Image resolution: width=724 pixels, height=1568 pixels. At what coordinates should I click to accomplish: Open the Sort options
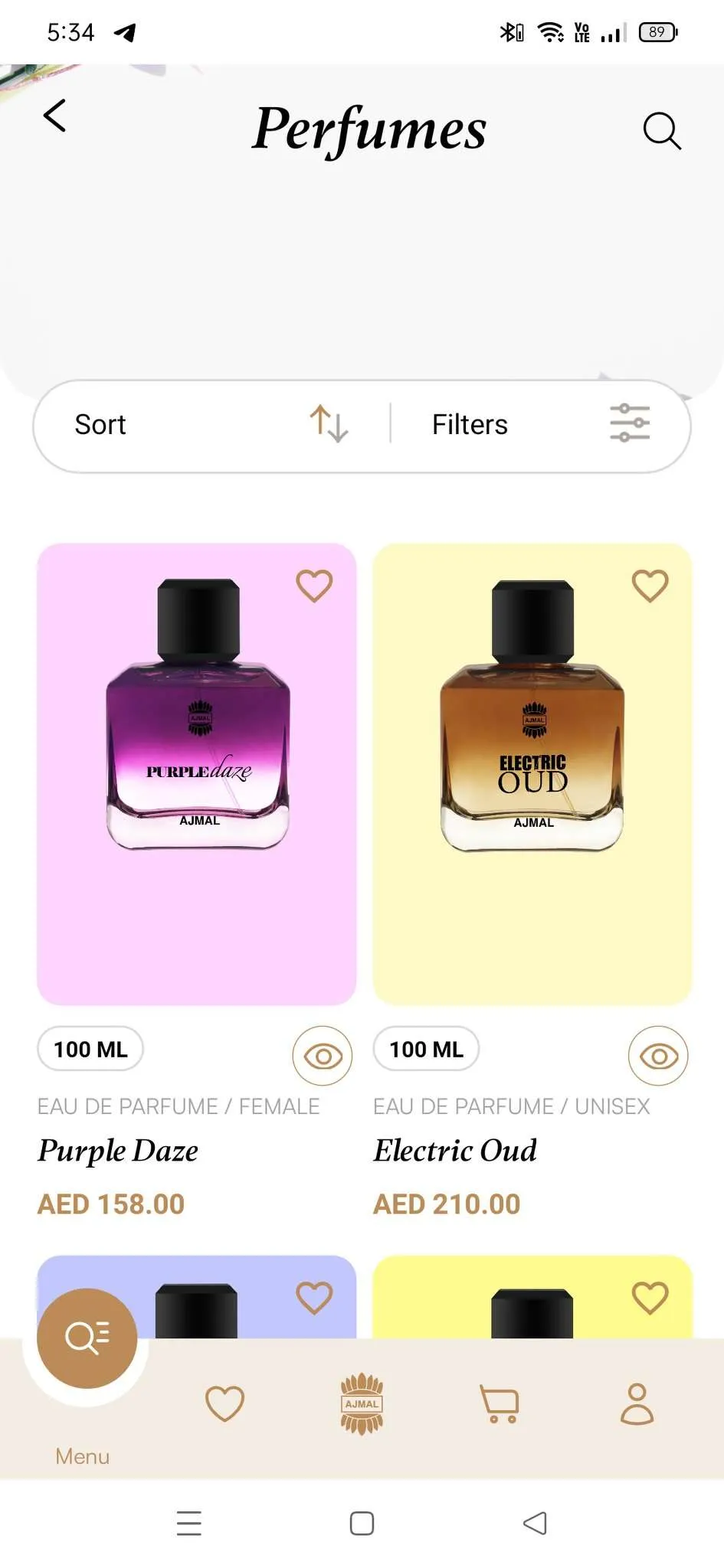pos(211,424)
